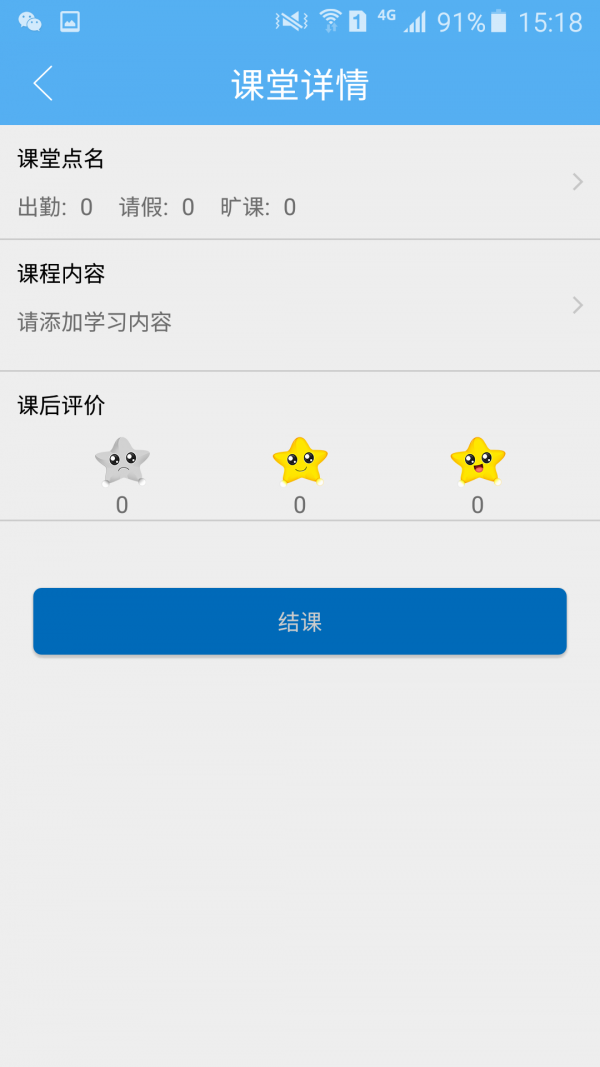Go back using the top-left arrow

pos(42,84)
